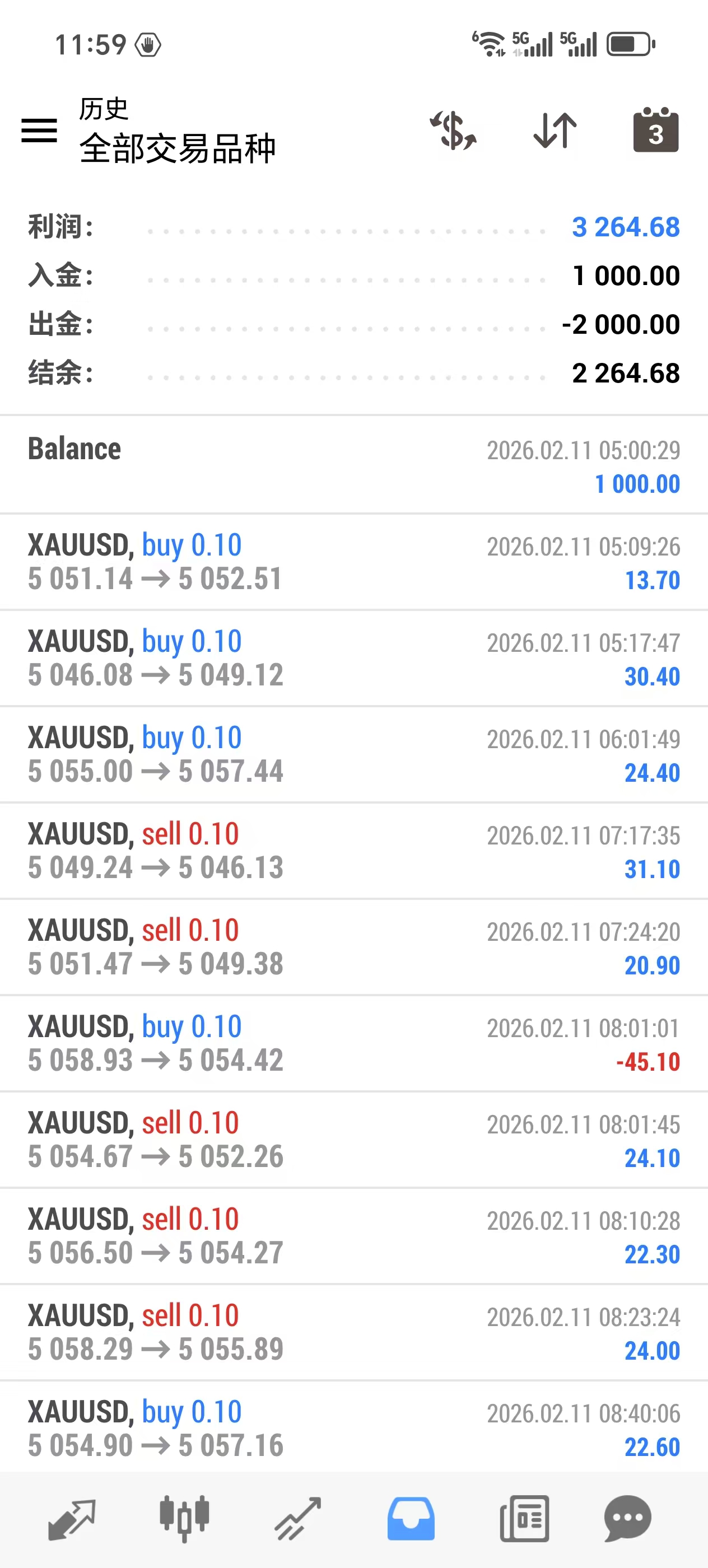This screenshot has height=1568, width=708.
Task: Select the XAUUSD sell at 08:01:45
Action: pyautogui.click(x=353, y=1140)
